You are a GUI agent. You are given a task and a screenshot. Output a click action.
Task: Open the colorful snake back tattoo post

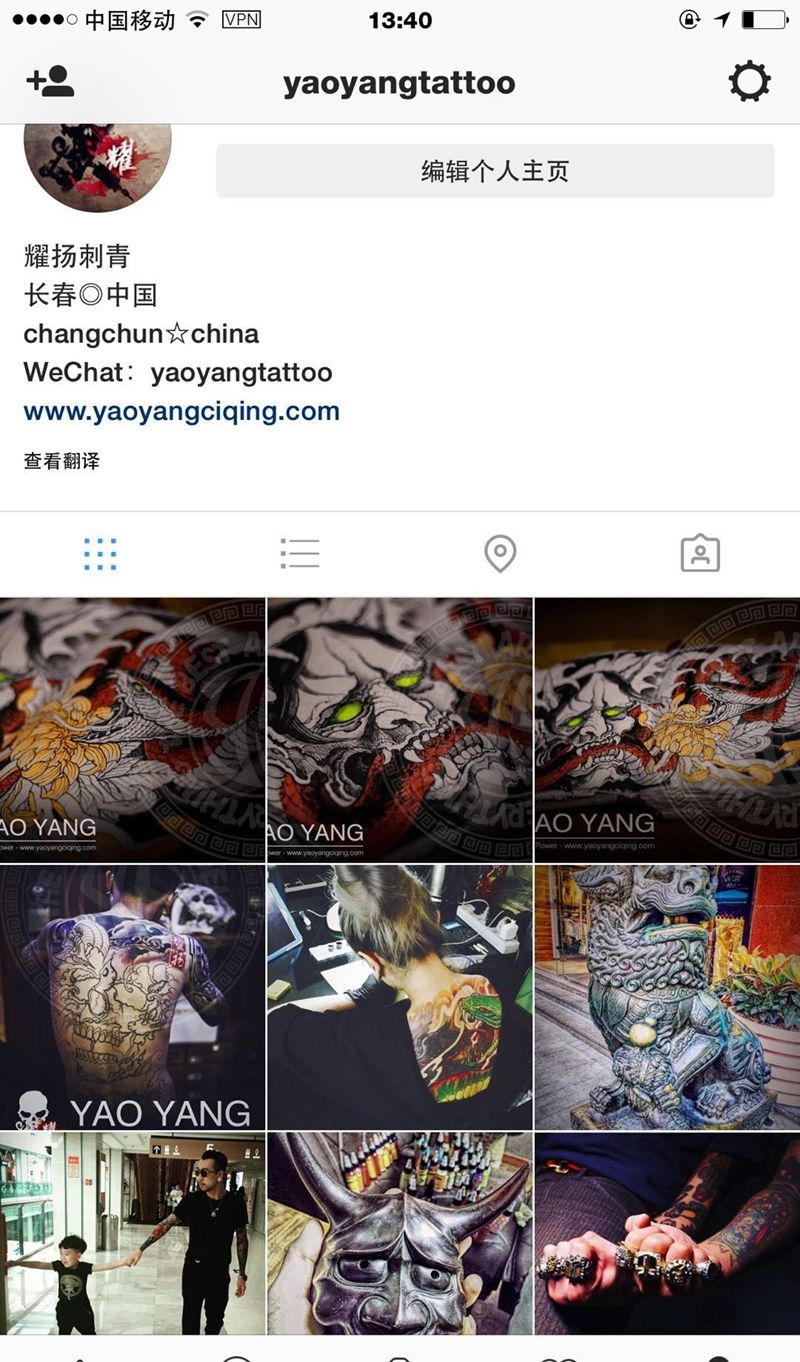399,997
